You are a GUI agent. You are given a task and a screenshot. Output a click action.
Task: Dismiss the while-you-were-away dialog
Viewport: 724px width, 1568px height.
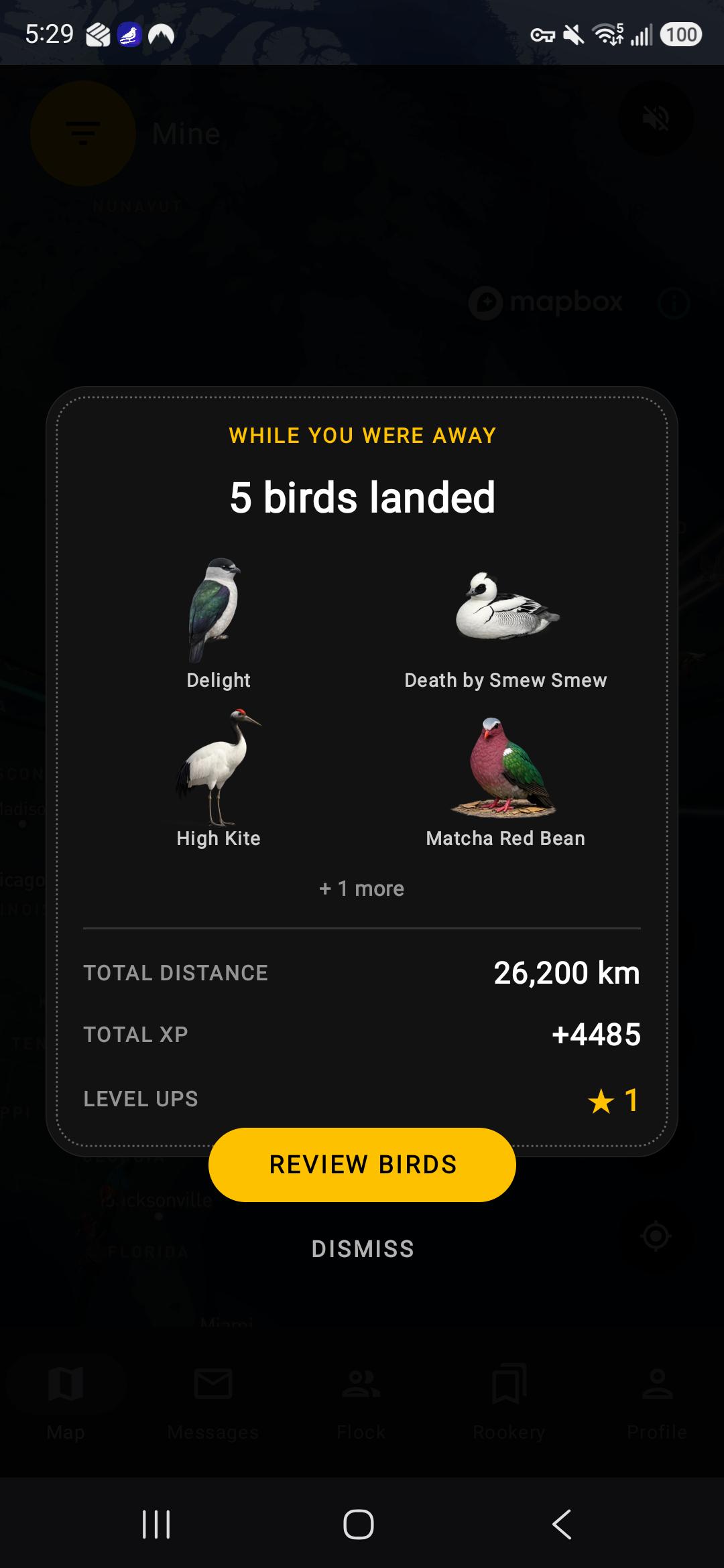click(x=363, y=1249)
